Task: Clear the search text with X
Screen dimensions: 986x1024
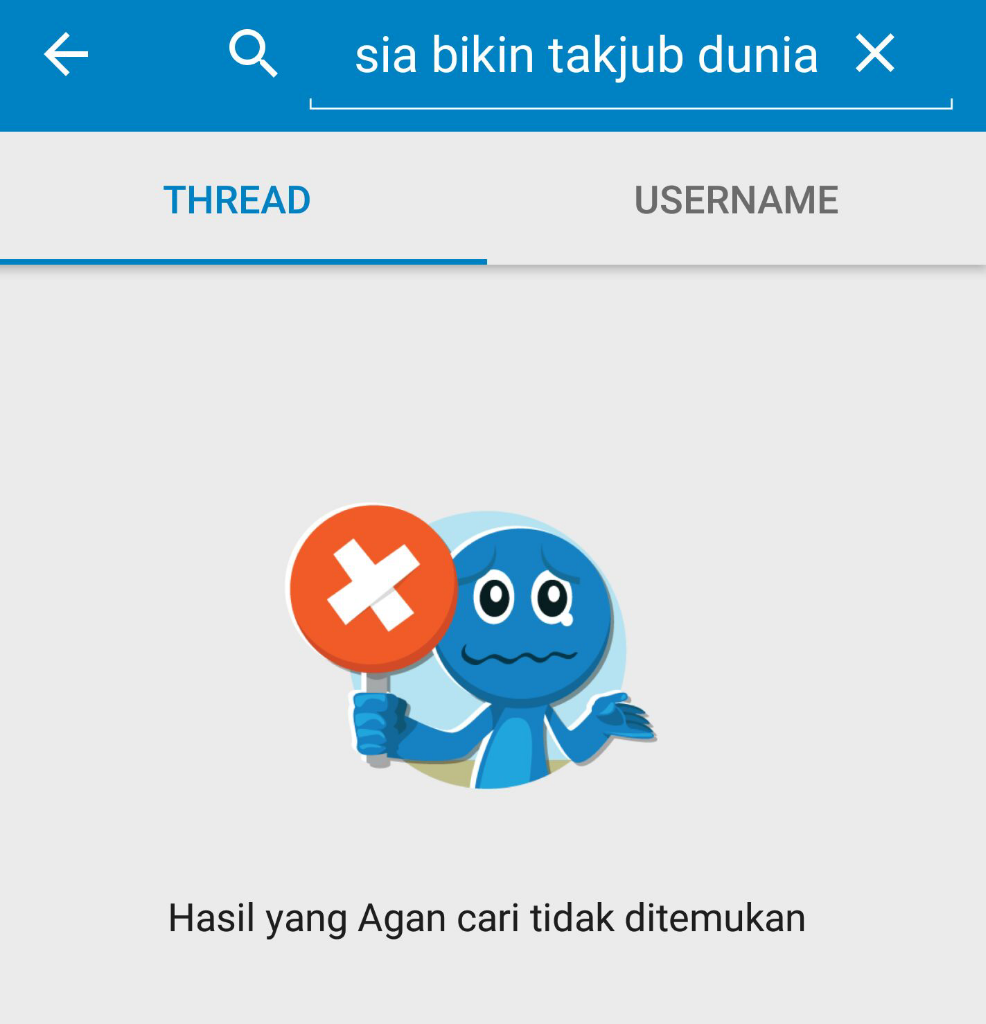Action: [875, 54]
